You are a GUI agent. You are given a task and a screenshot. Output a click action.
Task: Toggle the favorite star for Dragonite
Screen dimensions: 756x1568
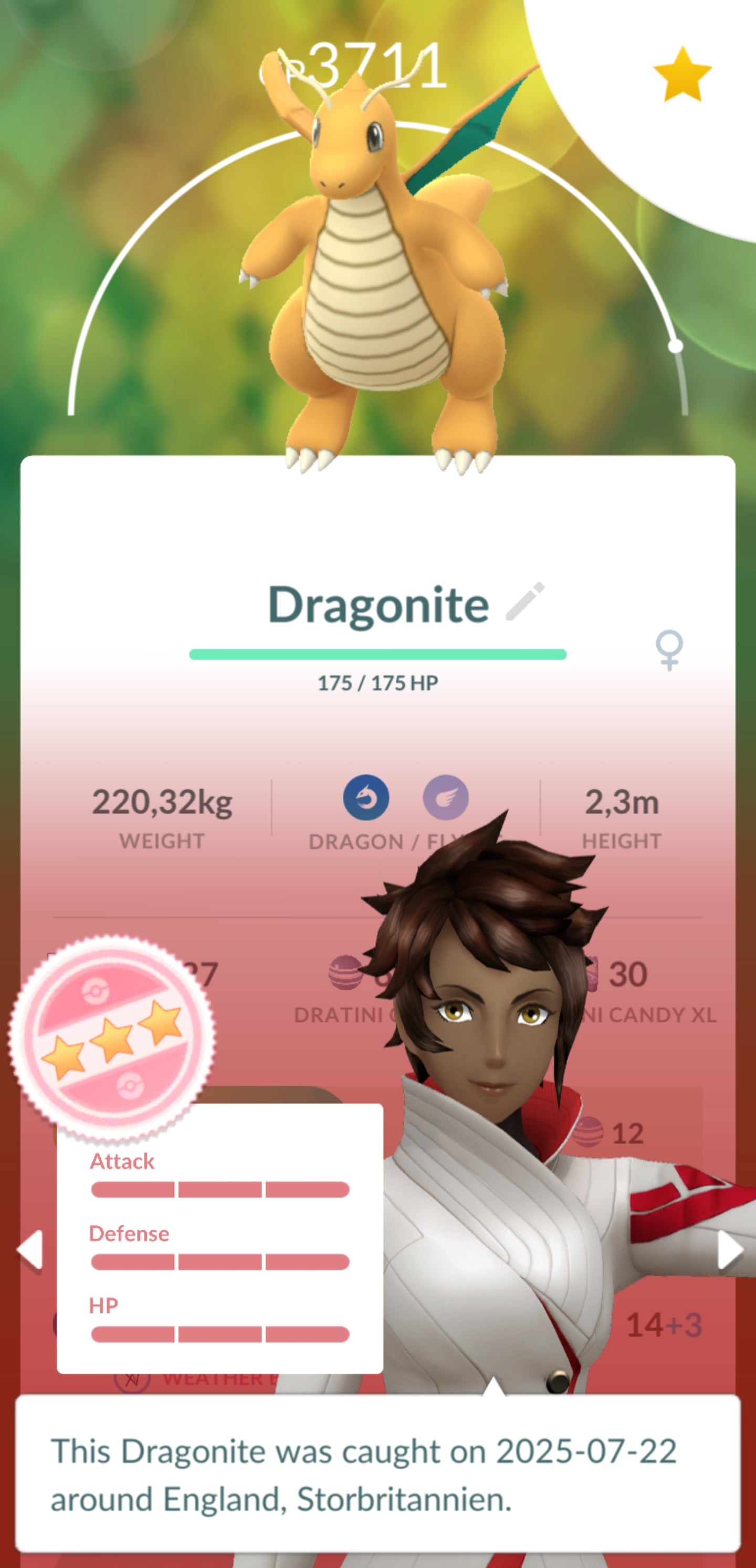point(681,75)
